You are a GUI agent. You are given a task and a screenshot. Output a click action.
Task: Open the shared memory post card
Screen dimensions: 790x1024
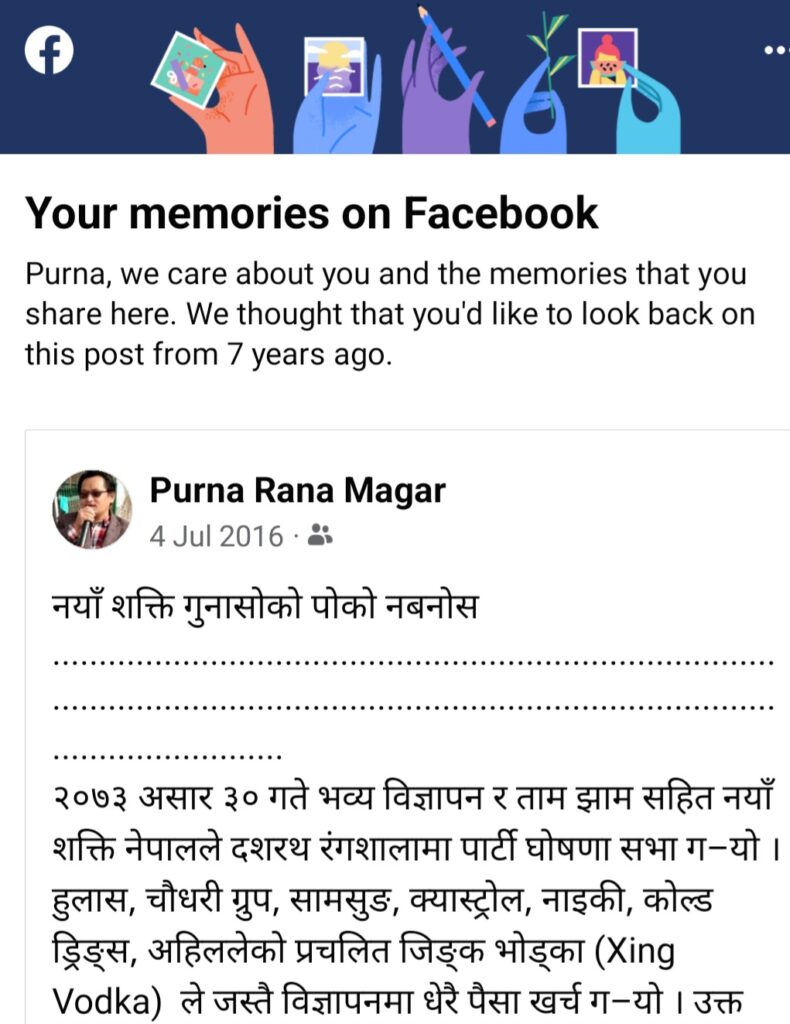point(410,800)
